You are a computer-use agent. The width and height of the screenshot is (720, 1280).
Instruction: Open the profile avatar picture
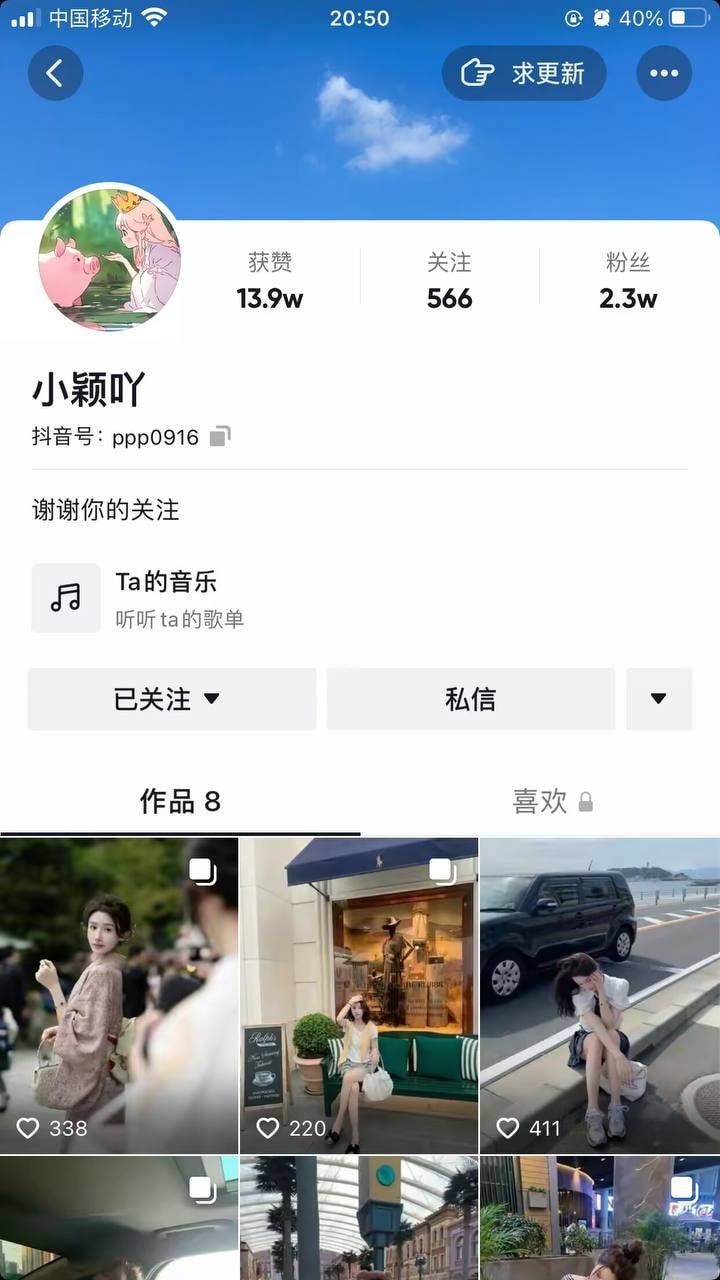click(110, 259)
